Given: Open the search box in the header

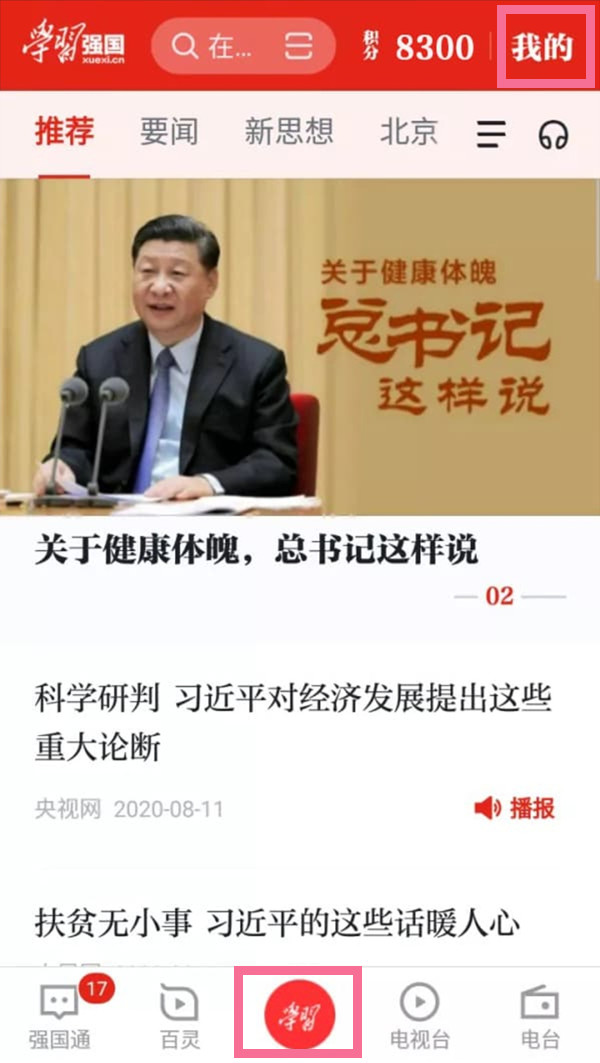Looking at the screenshot, I should tap(215, 46).
